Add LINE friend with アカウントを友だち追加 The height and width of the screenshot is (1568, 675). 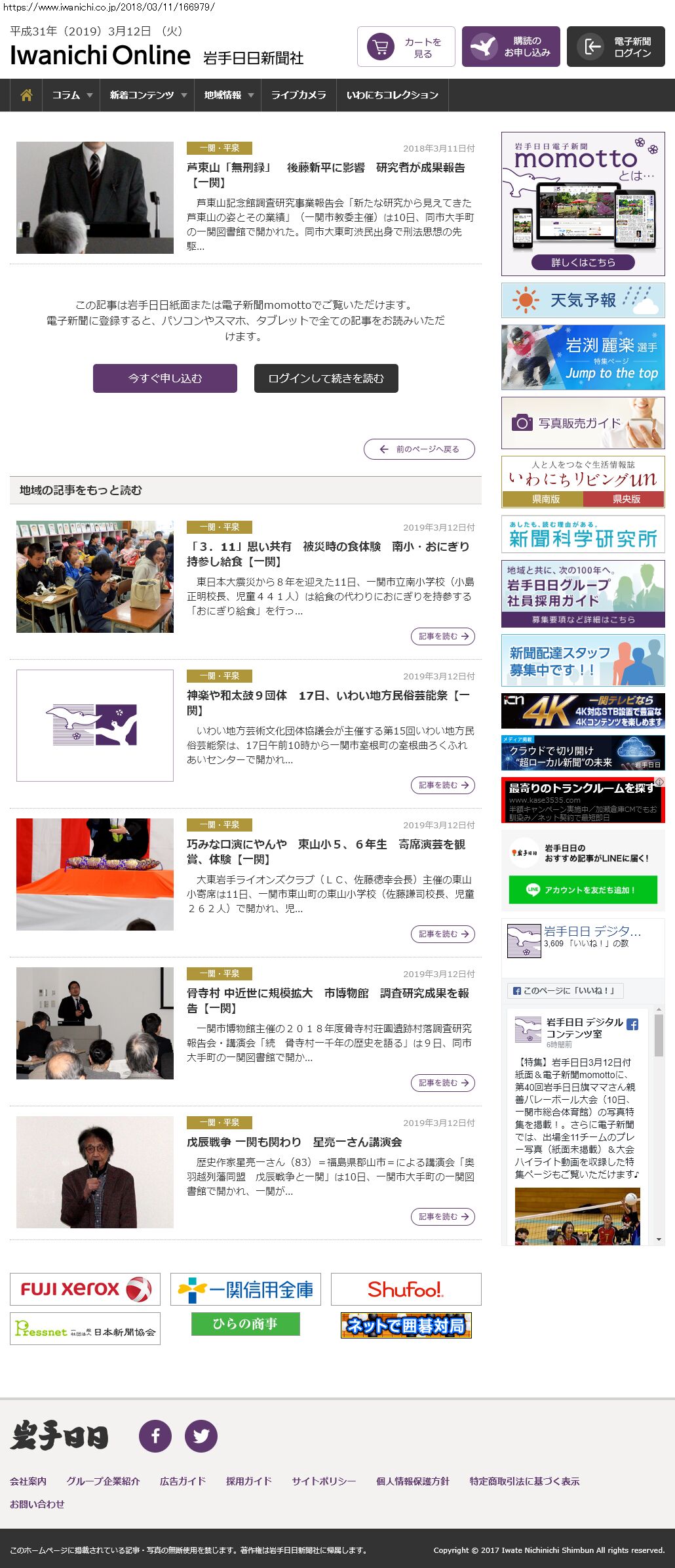pos(583,890)
